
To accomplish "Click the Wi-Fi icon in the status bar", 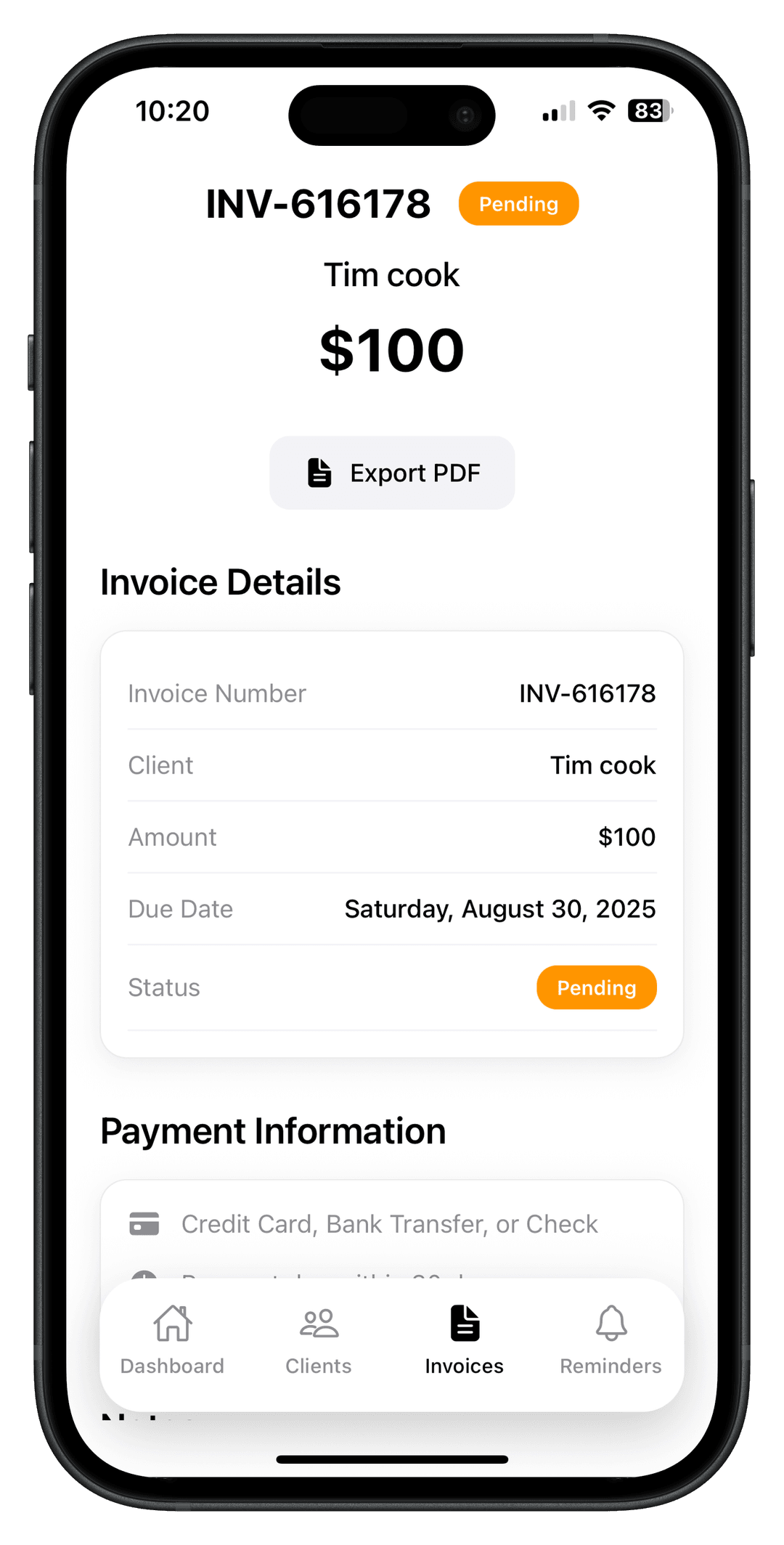I will (601, 110).
